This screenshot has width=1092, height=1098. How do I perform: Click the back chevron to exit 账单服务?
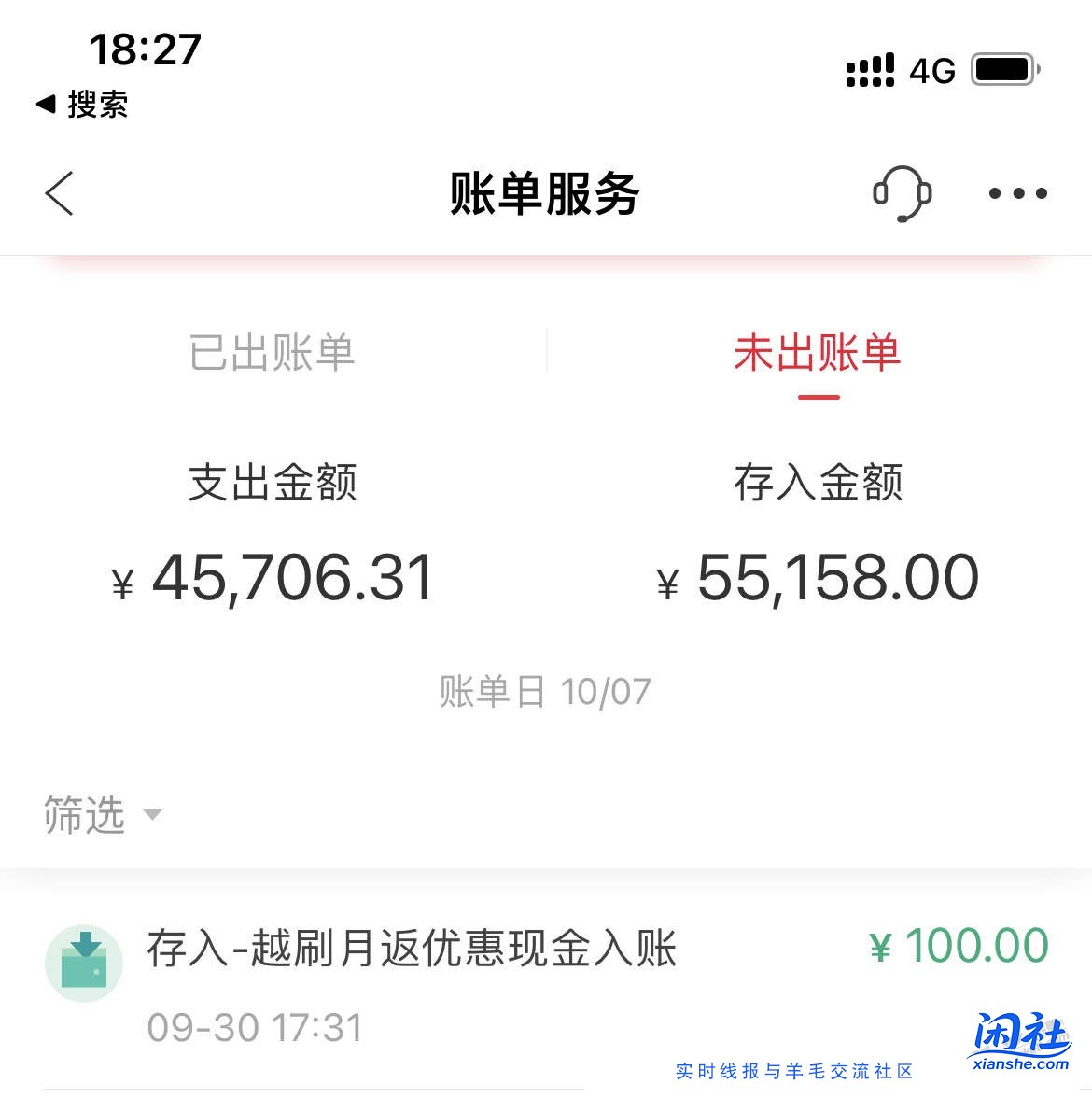tap(59, 193)
